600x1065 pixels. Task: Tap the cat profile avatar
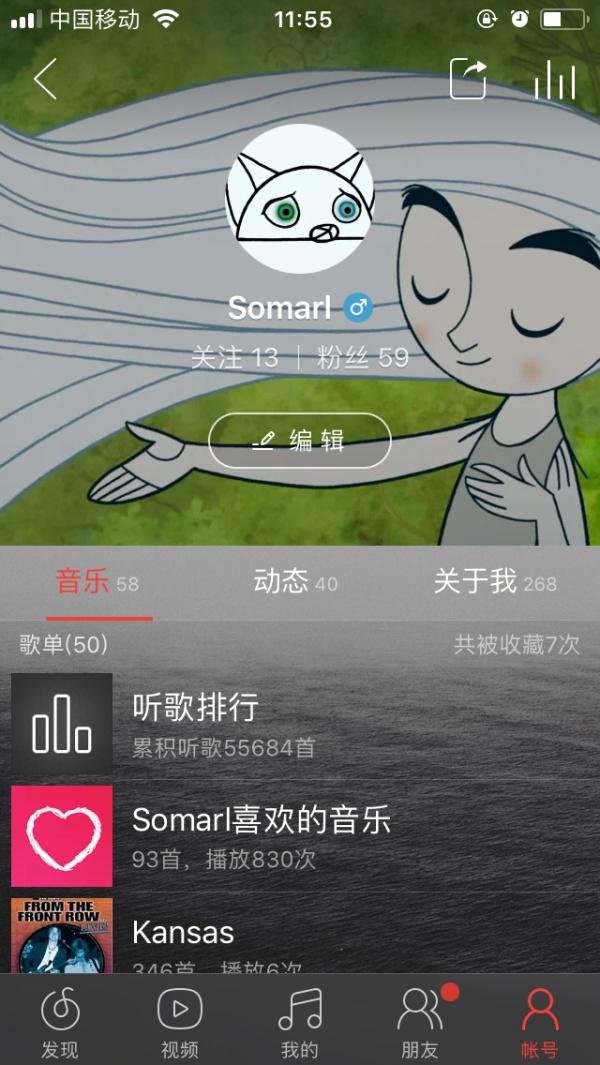tap(300, 198)
